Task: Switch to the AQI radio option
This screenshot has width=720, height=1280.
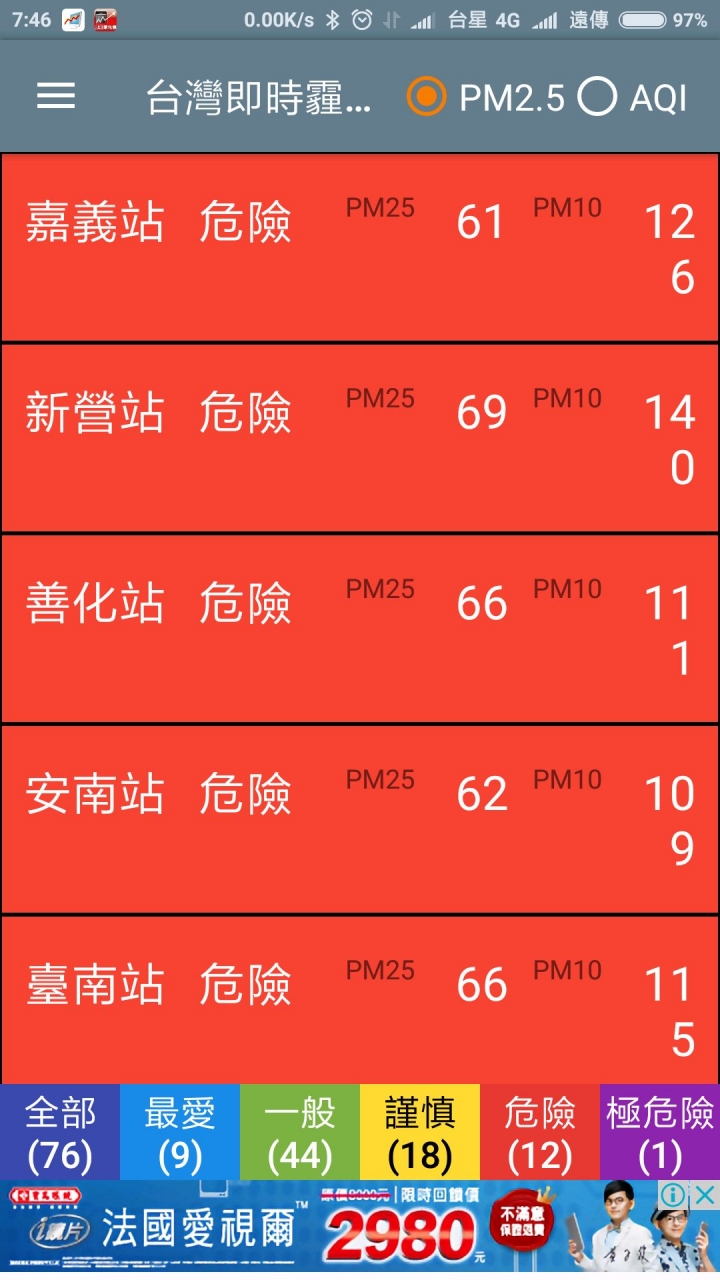Action: click(x=598, y=97)
